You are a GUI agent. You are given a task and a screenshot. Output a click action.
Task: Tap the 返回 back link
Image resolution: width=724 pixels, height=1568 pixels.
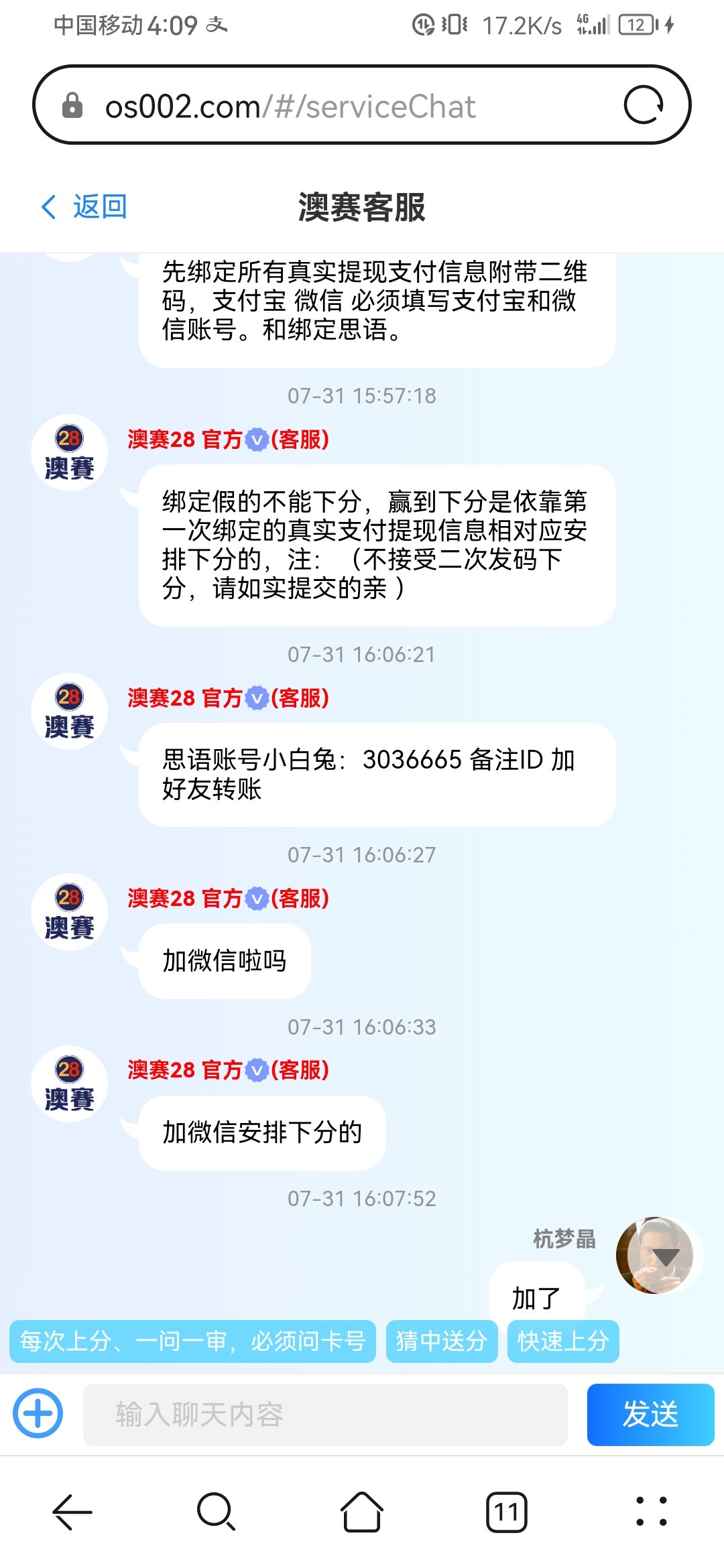pos(84,206)
